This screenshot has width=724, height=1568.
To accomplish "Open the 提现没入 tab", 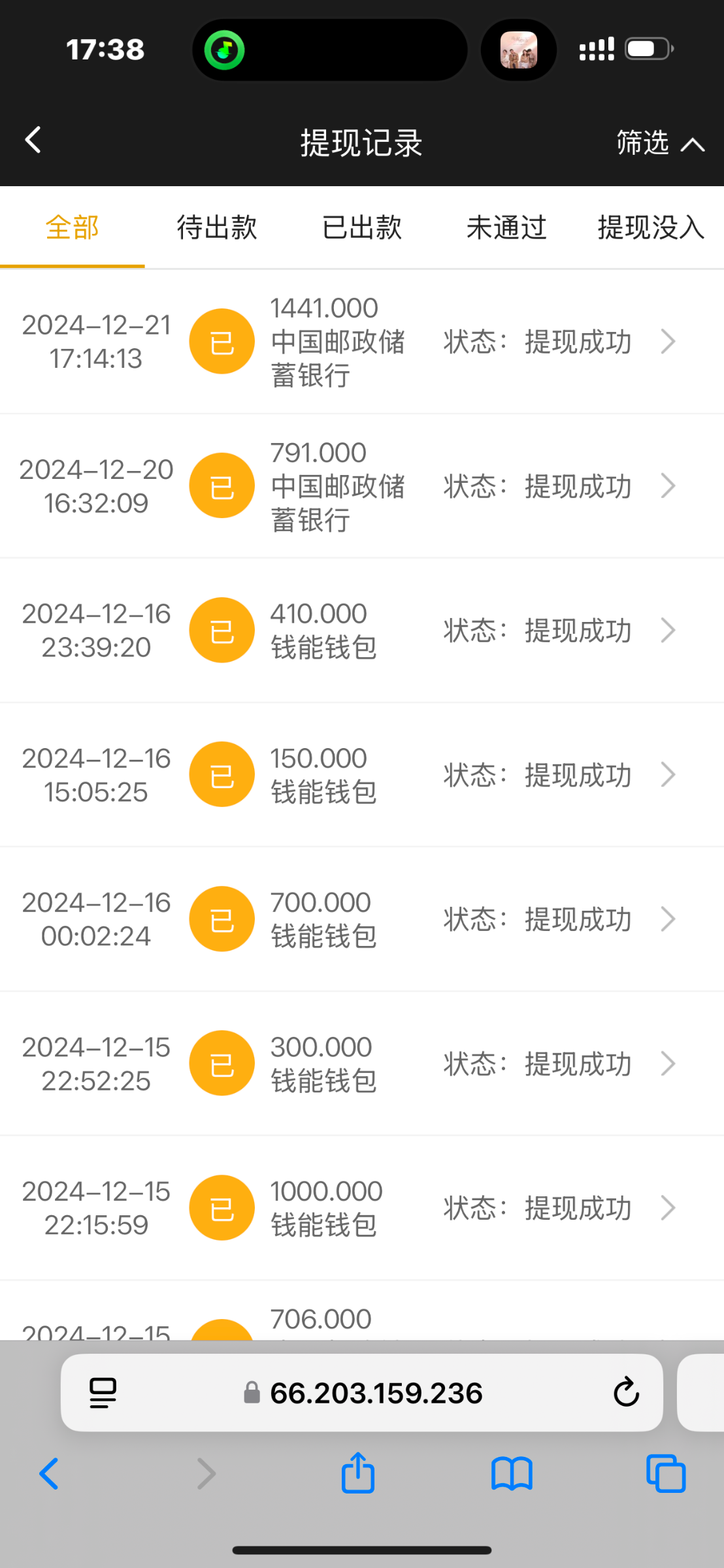I will pyautogui.click(x=651, y=227).
